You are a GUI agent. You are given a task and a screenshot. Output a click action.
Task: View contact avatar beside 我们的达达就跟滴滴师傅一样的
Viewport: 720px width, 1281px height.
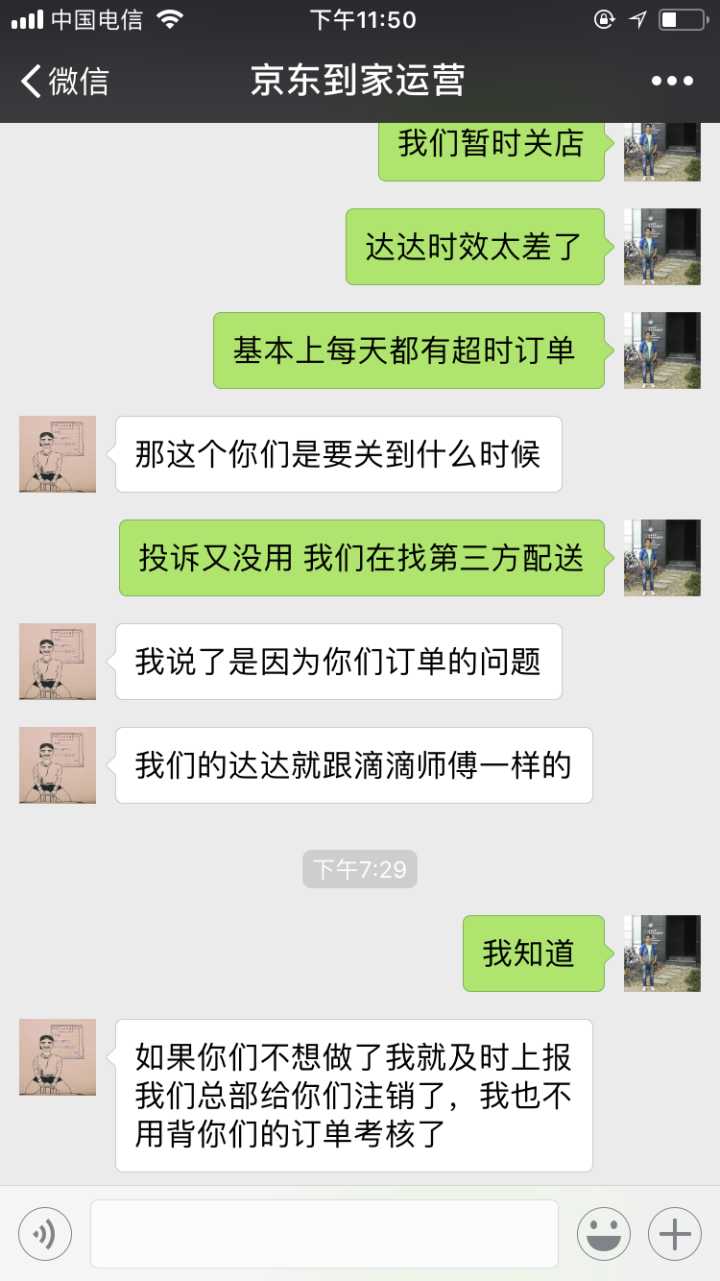click(58, 765)
